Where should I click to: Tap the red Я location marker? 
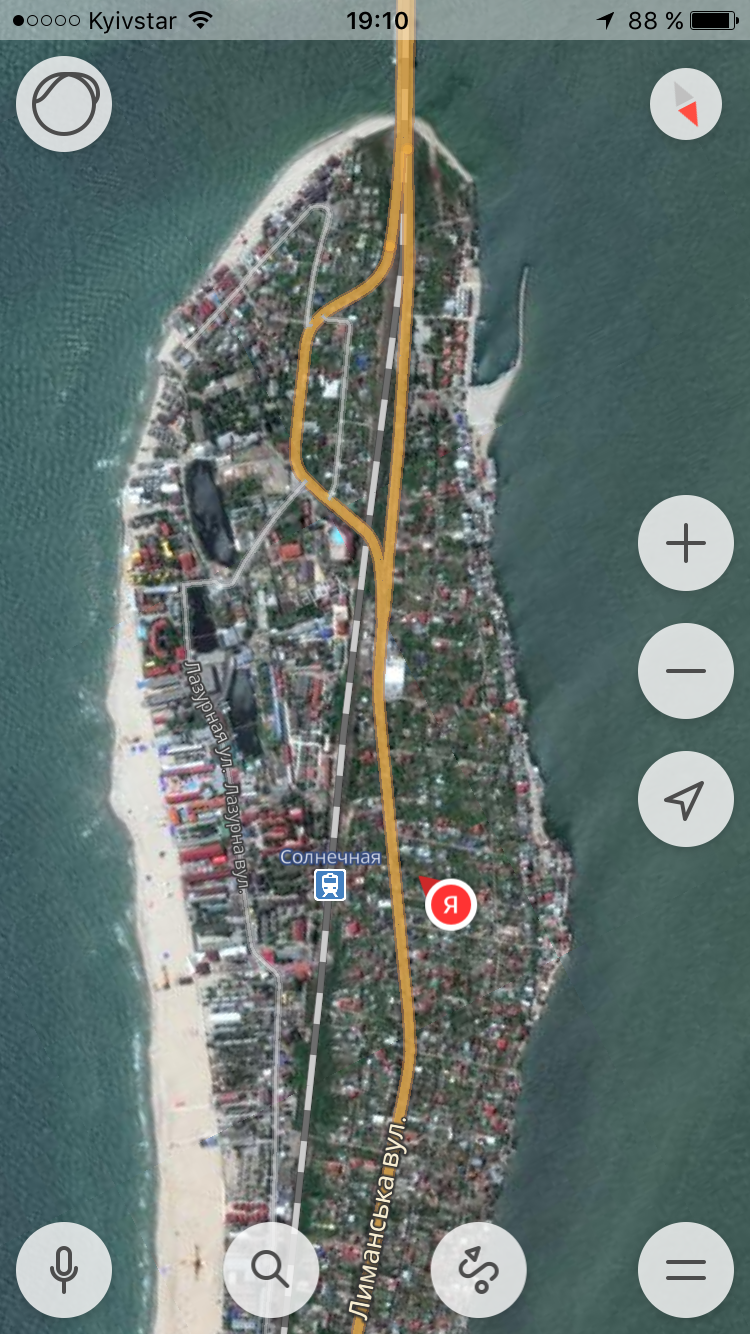450,905
